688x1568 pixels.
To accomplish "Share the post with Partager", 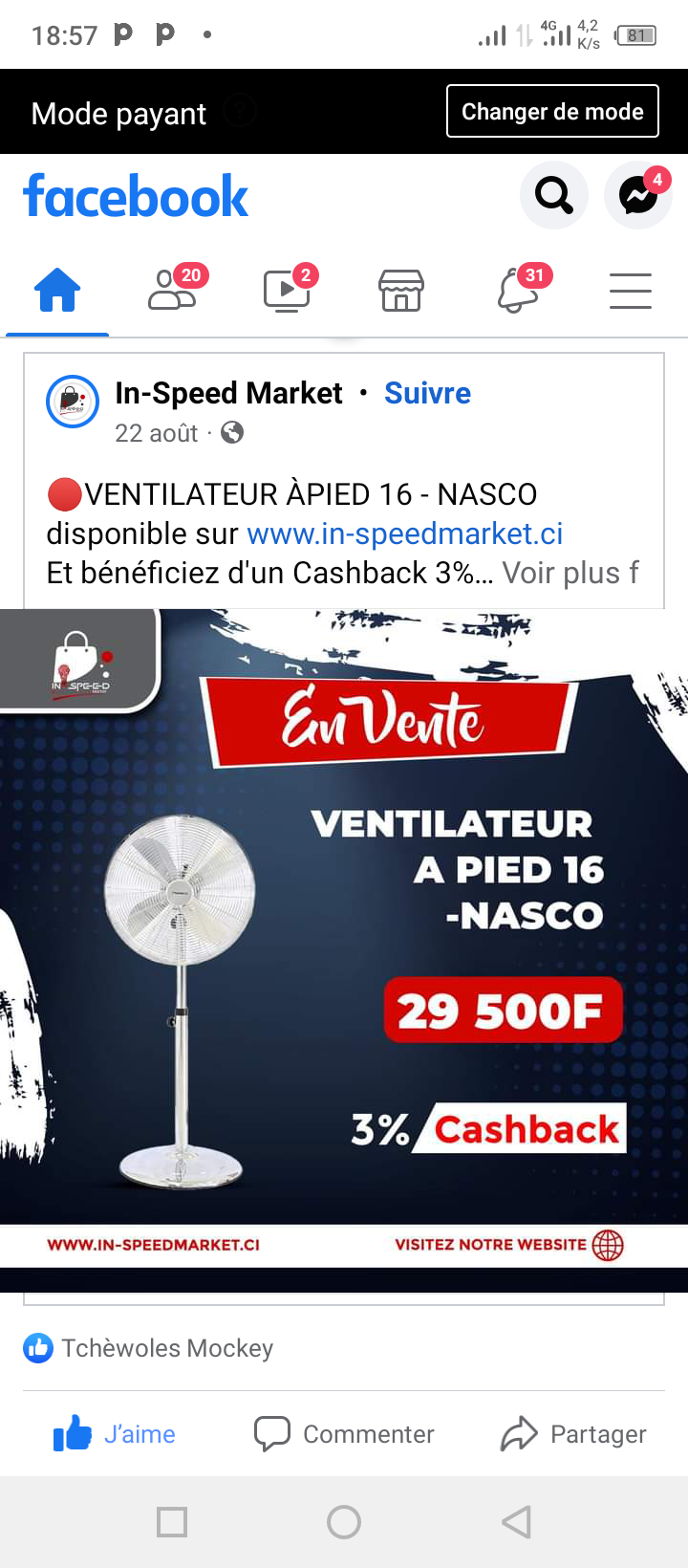I will pos(573,1434).
